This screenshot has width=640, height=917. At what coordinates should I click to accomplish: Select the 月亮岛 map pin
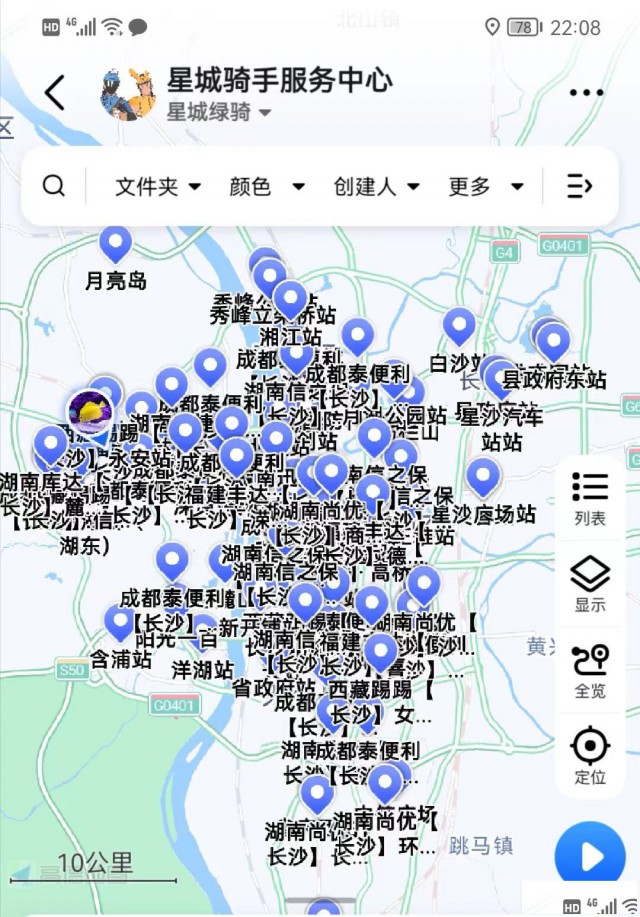coord(116,245)
